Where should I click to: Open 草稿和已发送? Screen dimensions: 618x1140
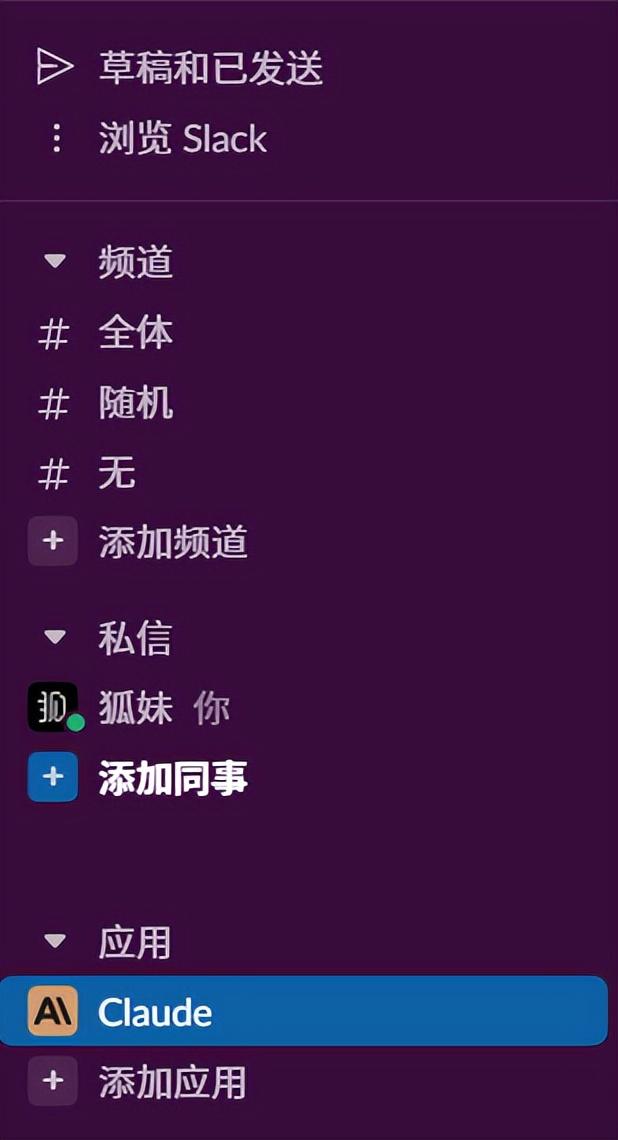[x=210, y=67]
